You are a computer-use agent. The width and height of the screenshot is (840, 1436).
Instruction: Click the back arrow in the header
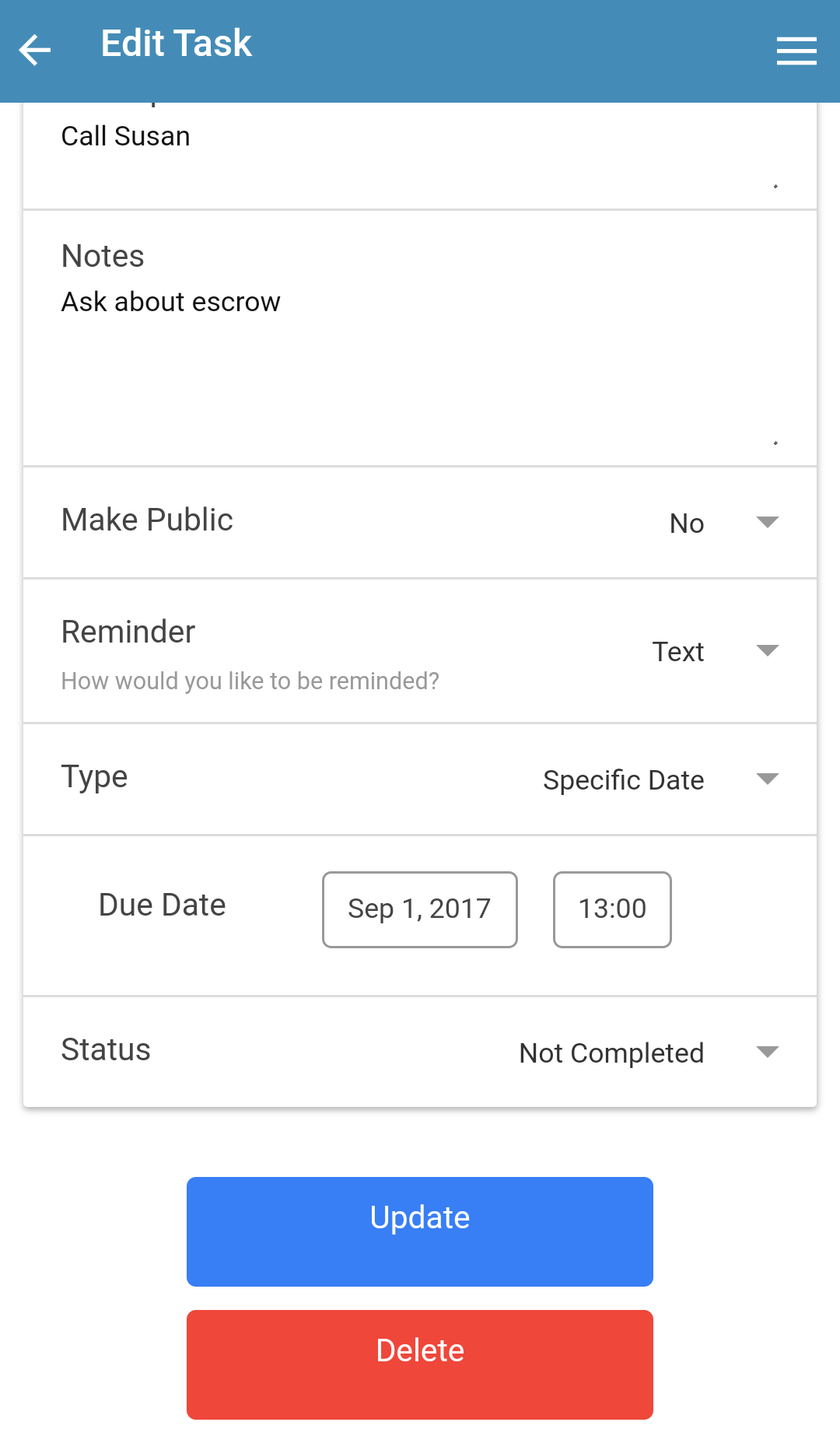coord(34,50)
